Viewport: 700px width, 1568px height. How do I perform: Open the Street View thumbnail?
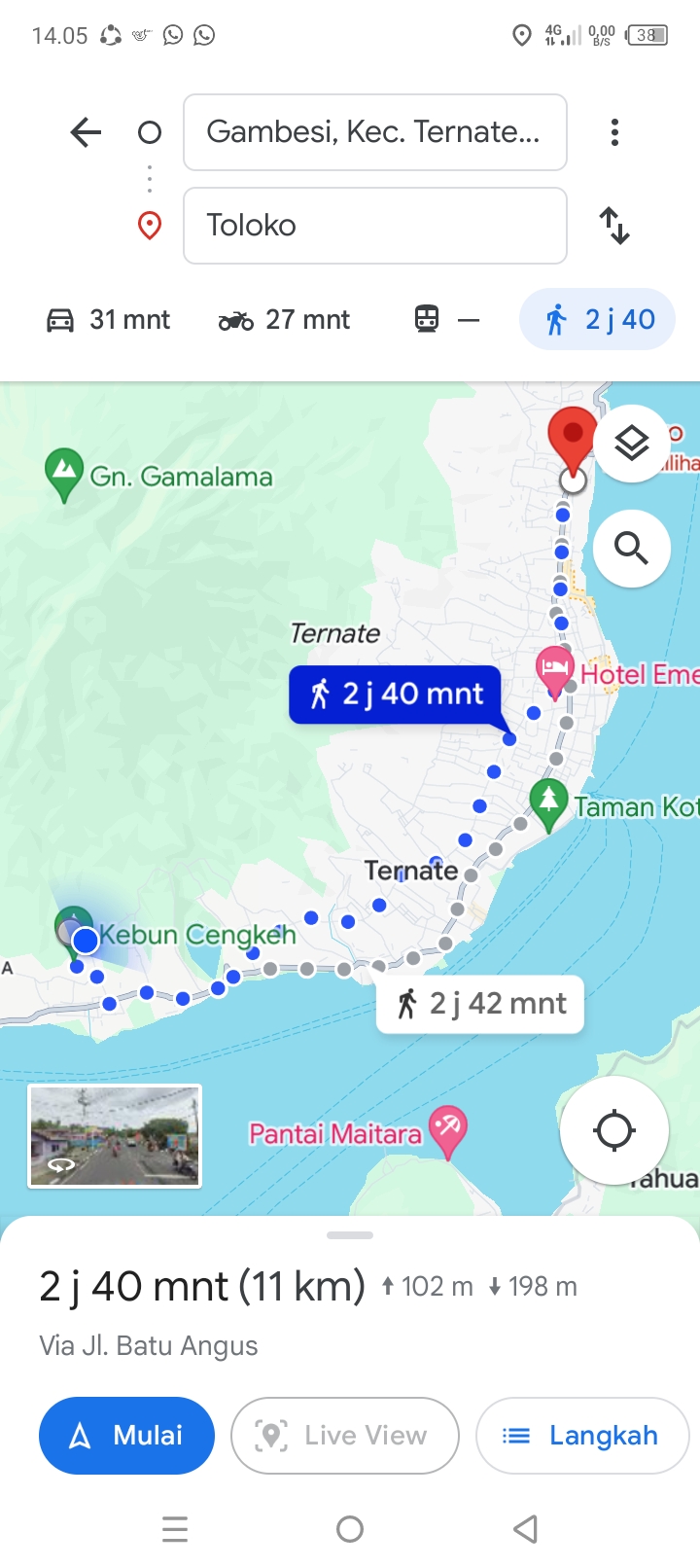click(x=115, y=1136)
